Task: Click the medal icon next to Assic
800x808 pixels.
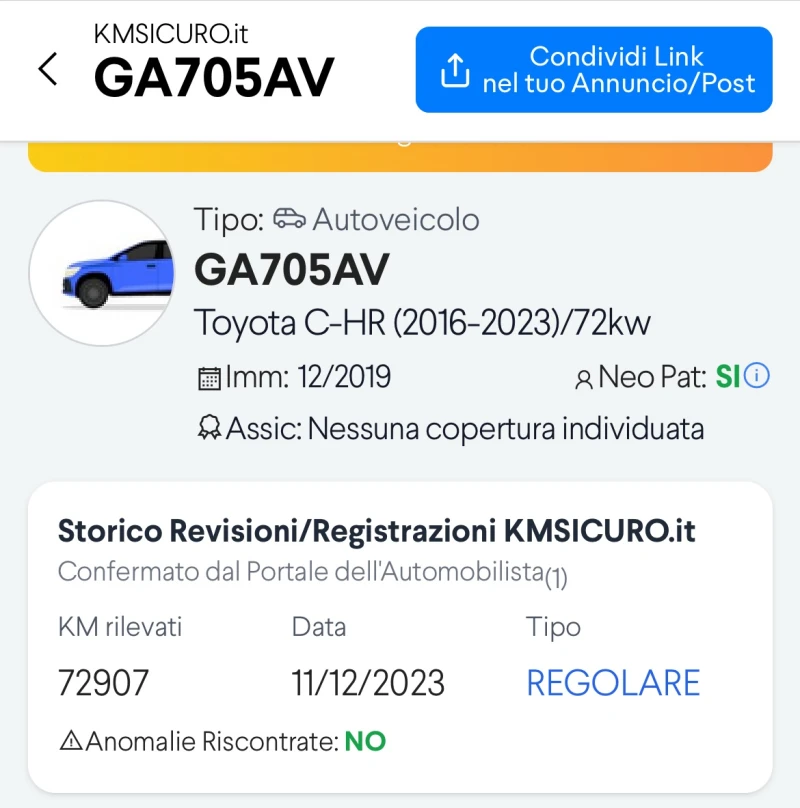Action: click(x=208, y=428)
